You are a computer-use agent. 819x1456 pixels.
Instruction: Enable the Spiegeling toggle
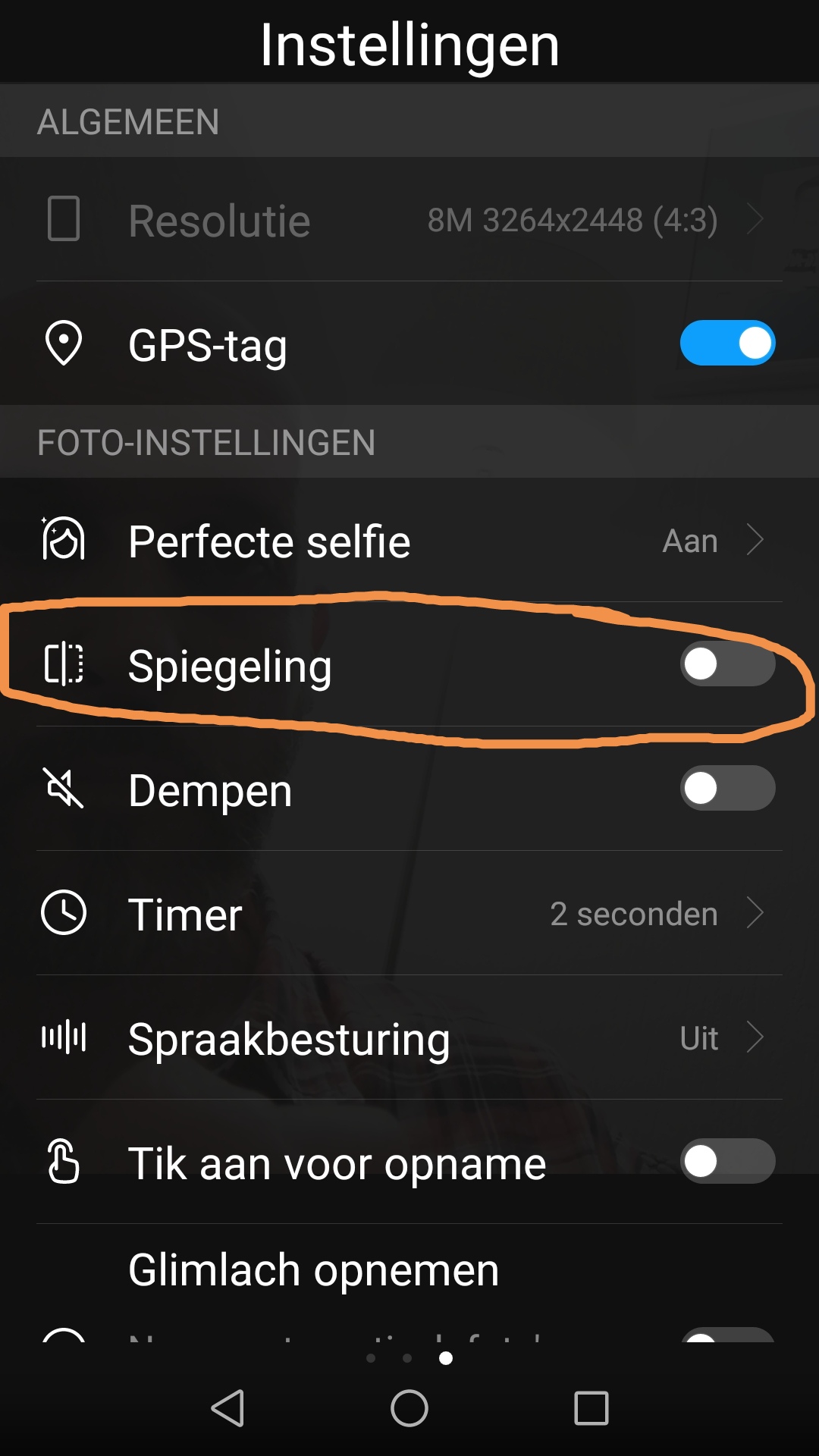[x=727, y=664]
